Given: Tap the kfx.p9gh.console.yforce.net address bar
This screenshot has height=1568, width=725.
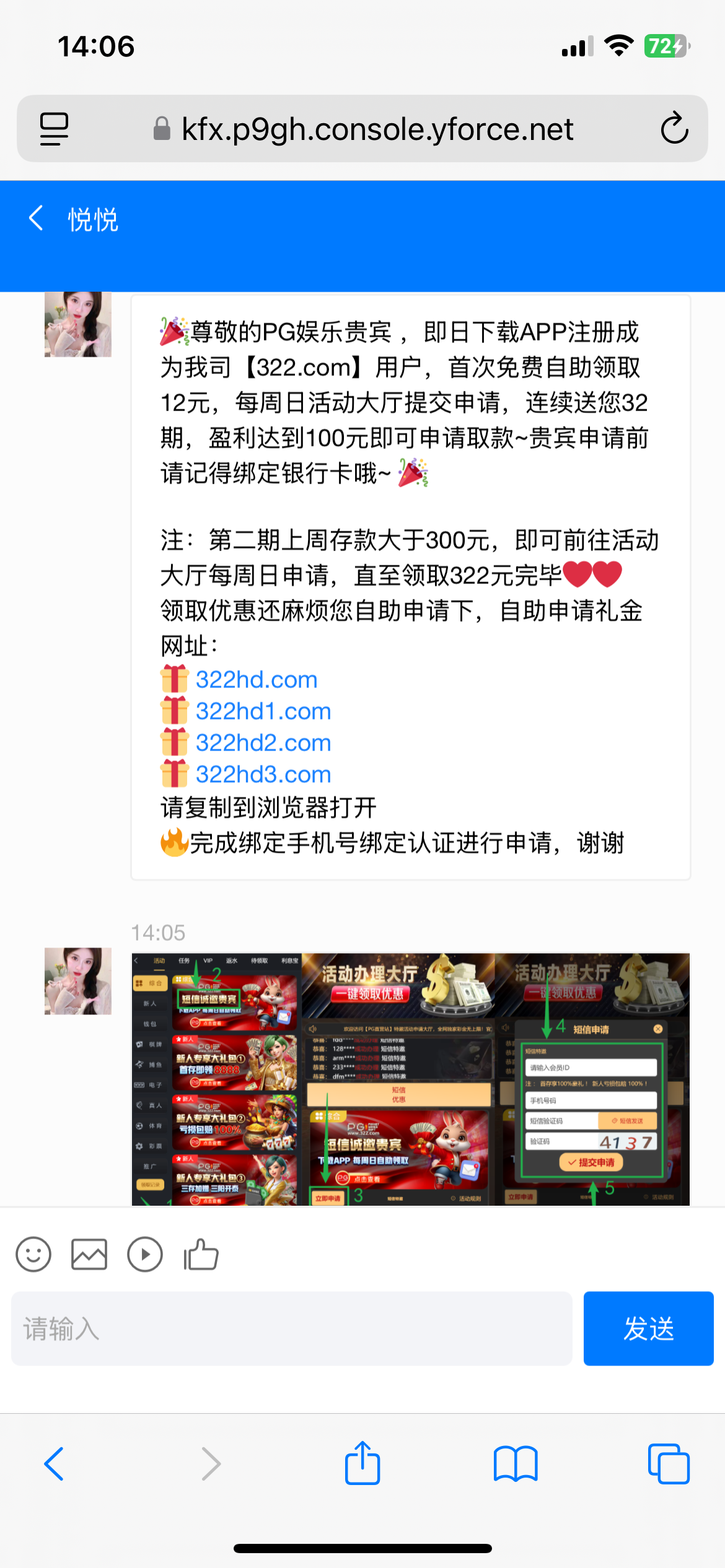Looking at the screenshot, I should click(377, 129).
